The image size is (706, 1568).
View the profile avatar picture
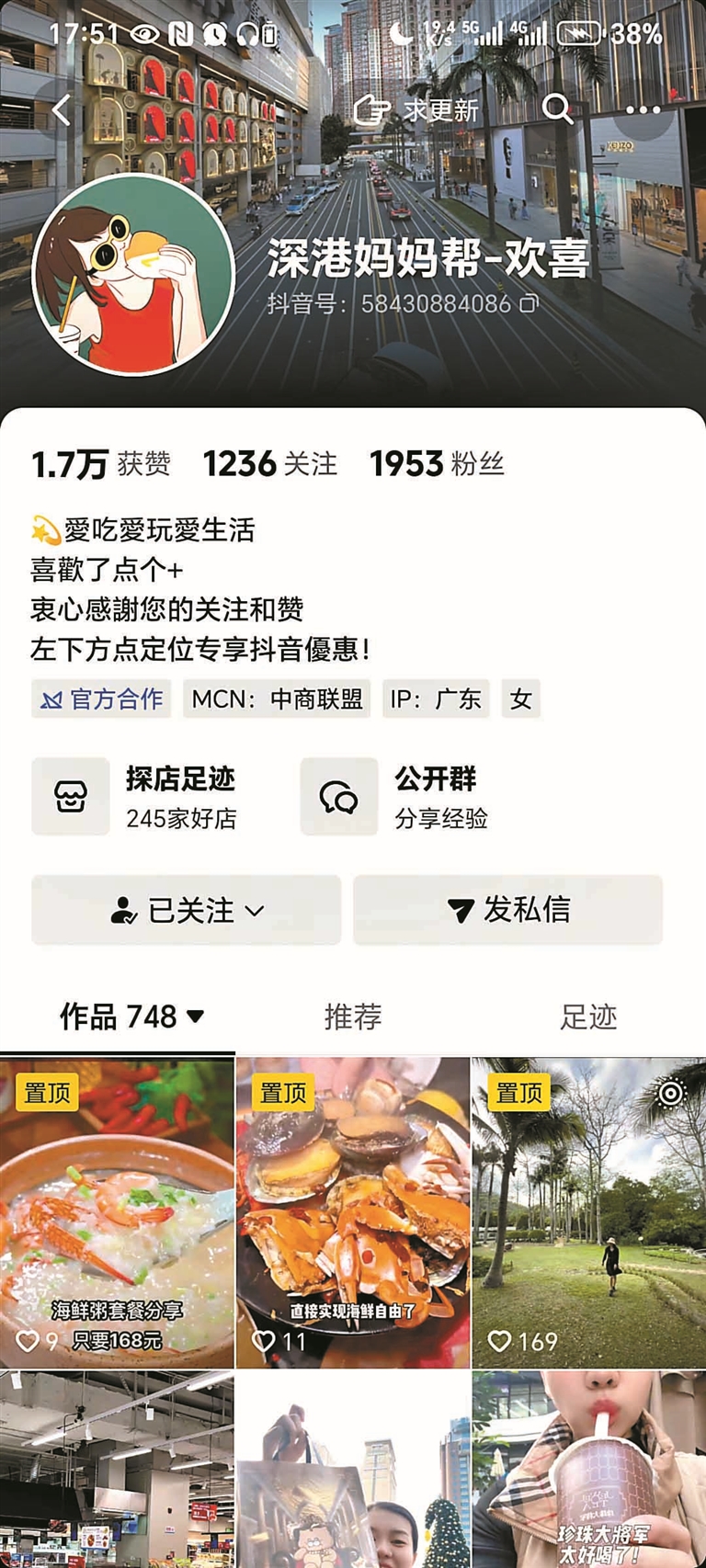tap(133, 275)
